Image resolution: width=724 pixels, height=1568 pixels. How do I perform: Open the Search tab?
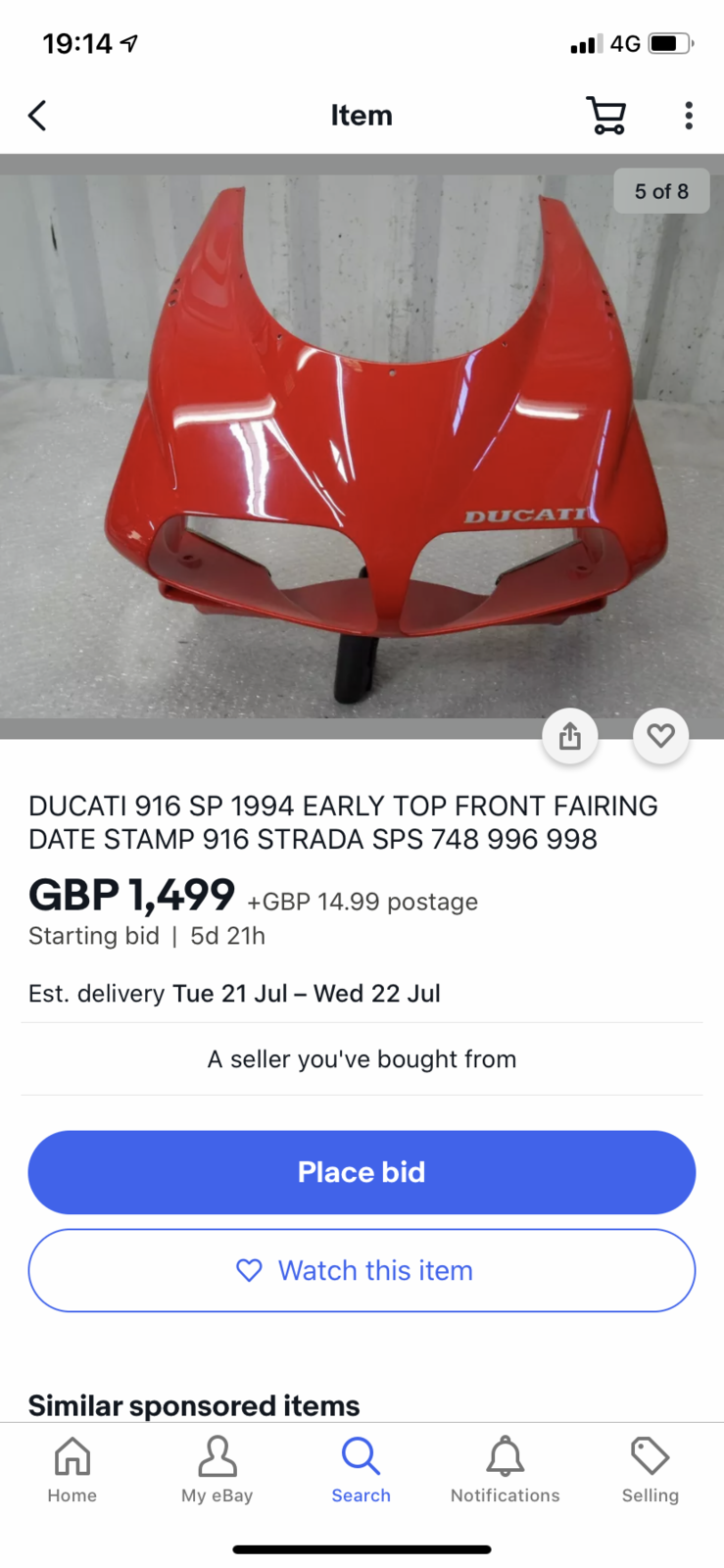tap(361, 1468)
